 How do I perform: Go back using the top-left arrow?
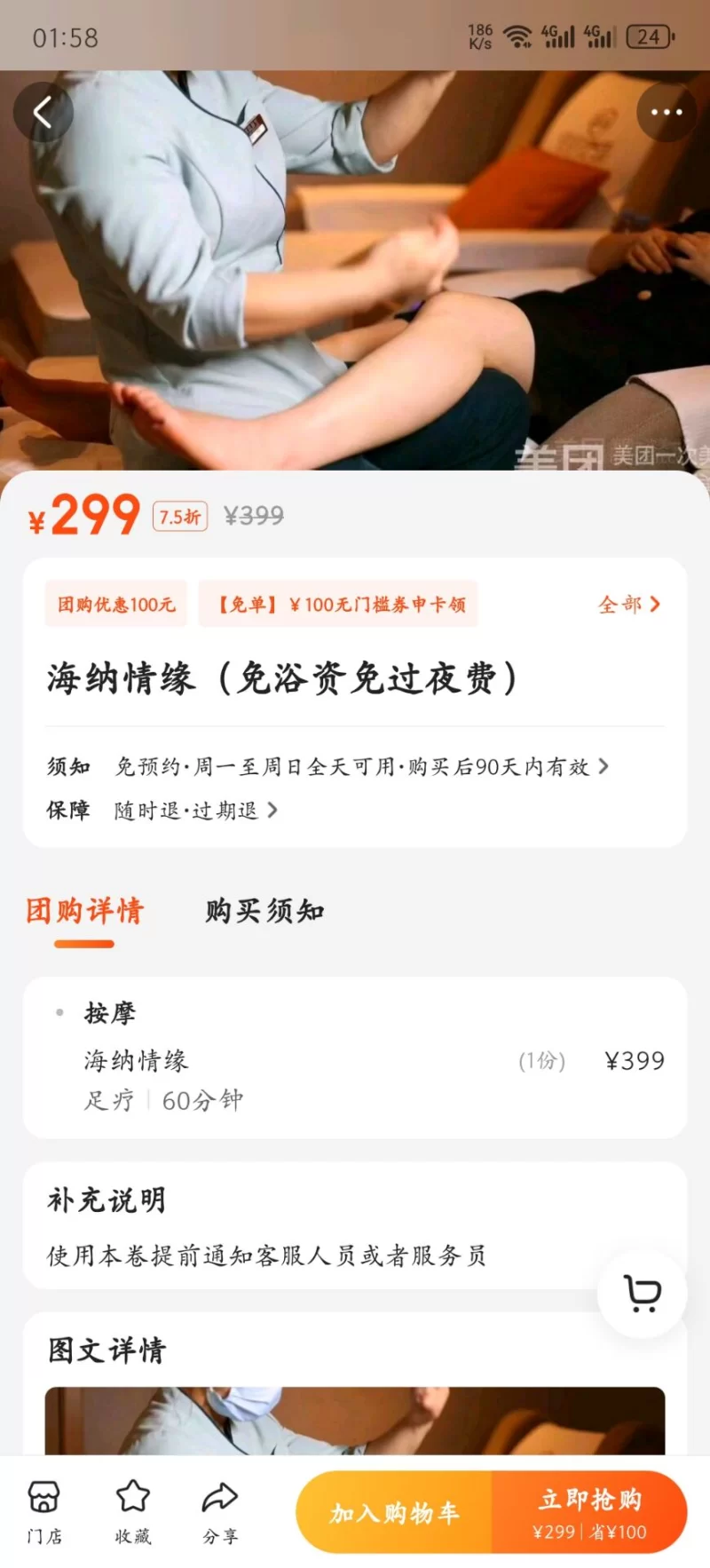pyautogui.click(x=43, y=113)
